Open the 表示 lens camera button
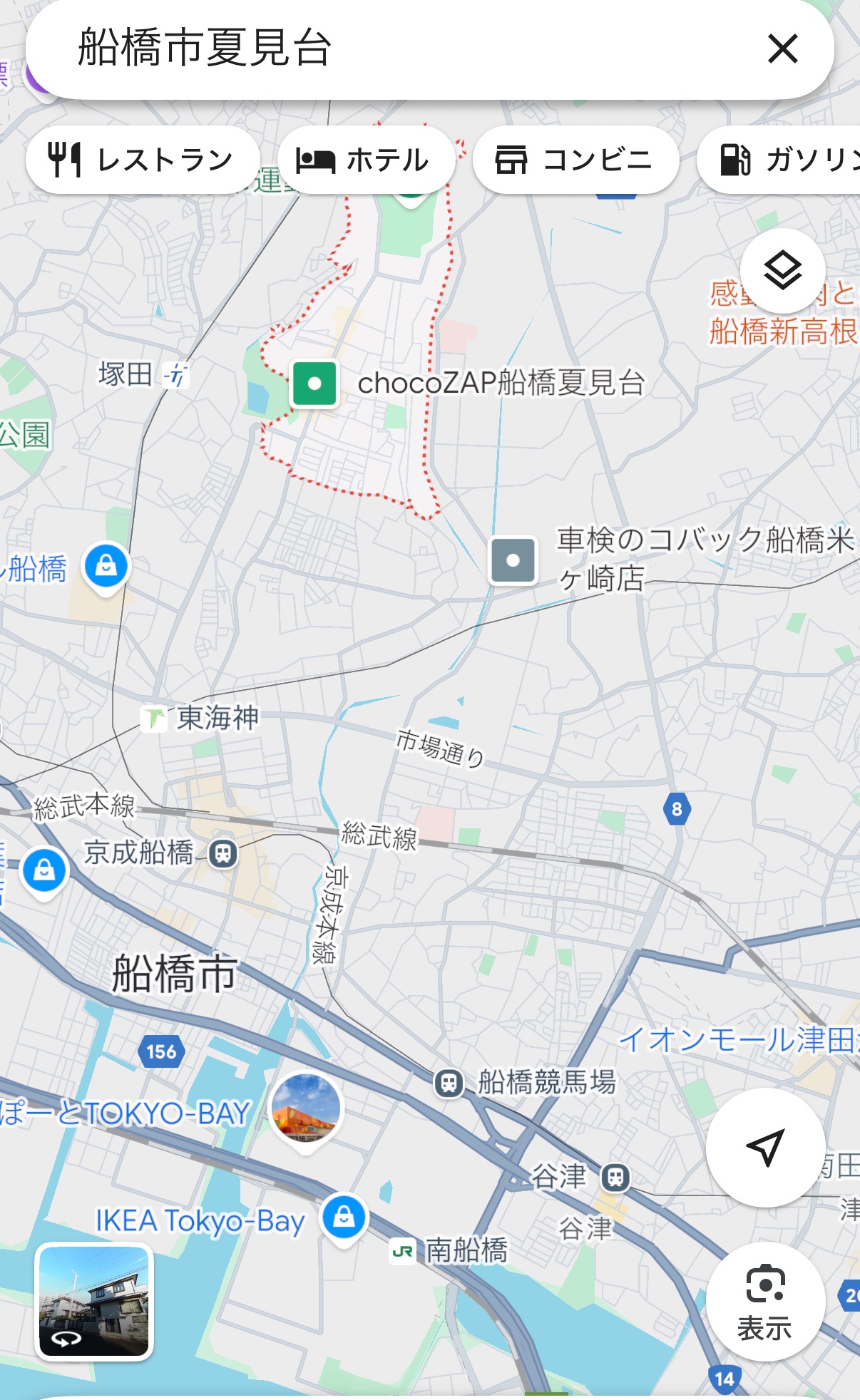The height and width of the screenshot is (1400, 860). coord(765,1301)
